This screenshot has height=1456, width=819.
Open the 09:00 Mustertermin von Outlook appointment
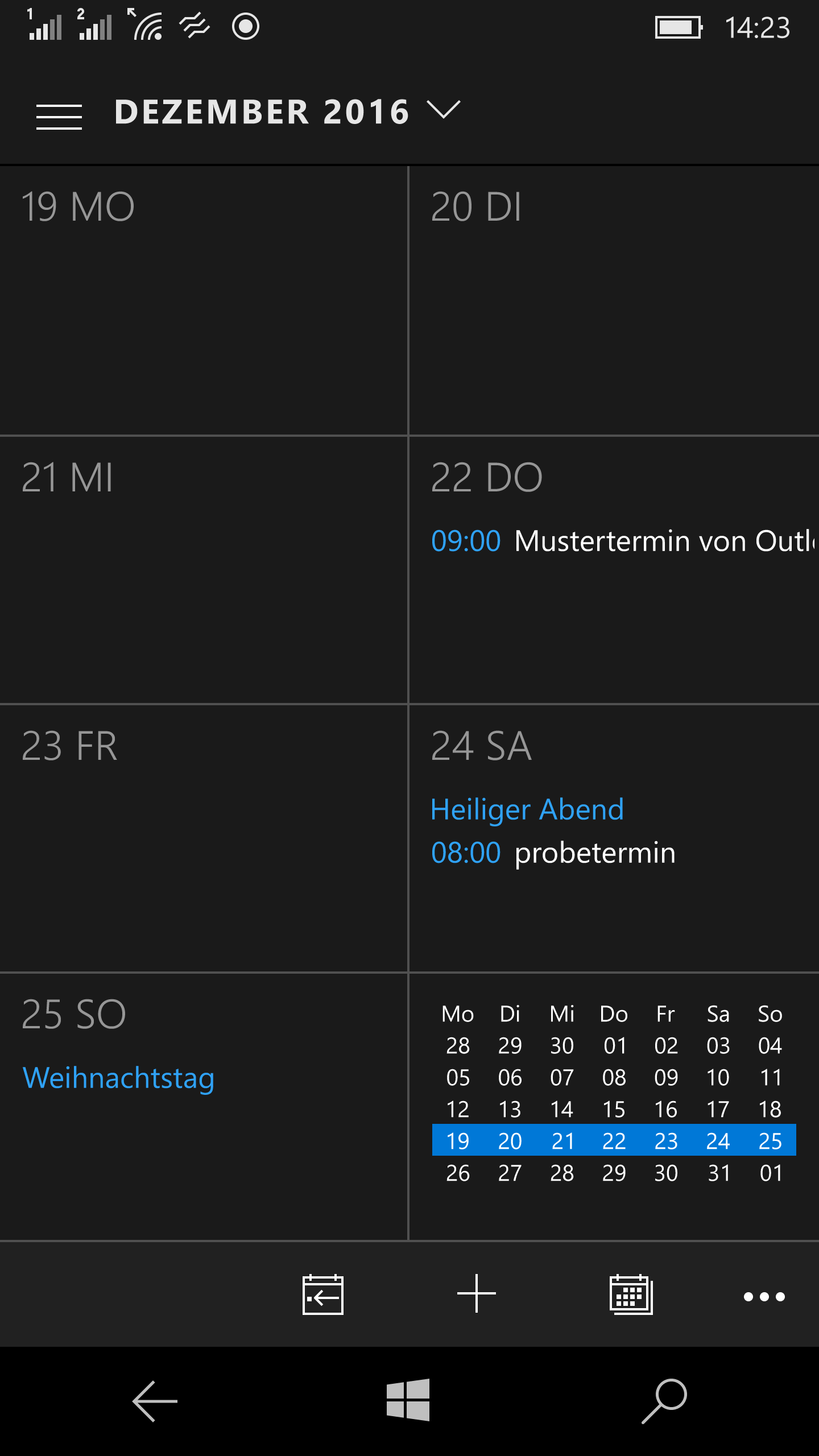point(623,541)
